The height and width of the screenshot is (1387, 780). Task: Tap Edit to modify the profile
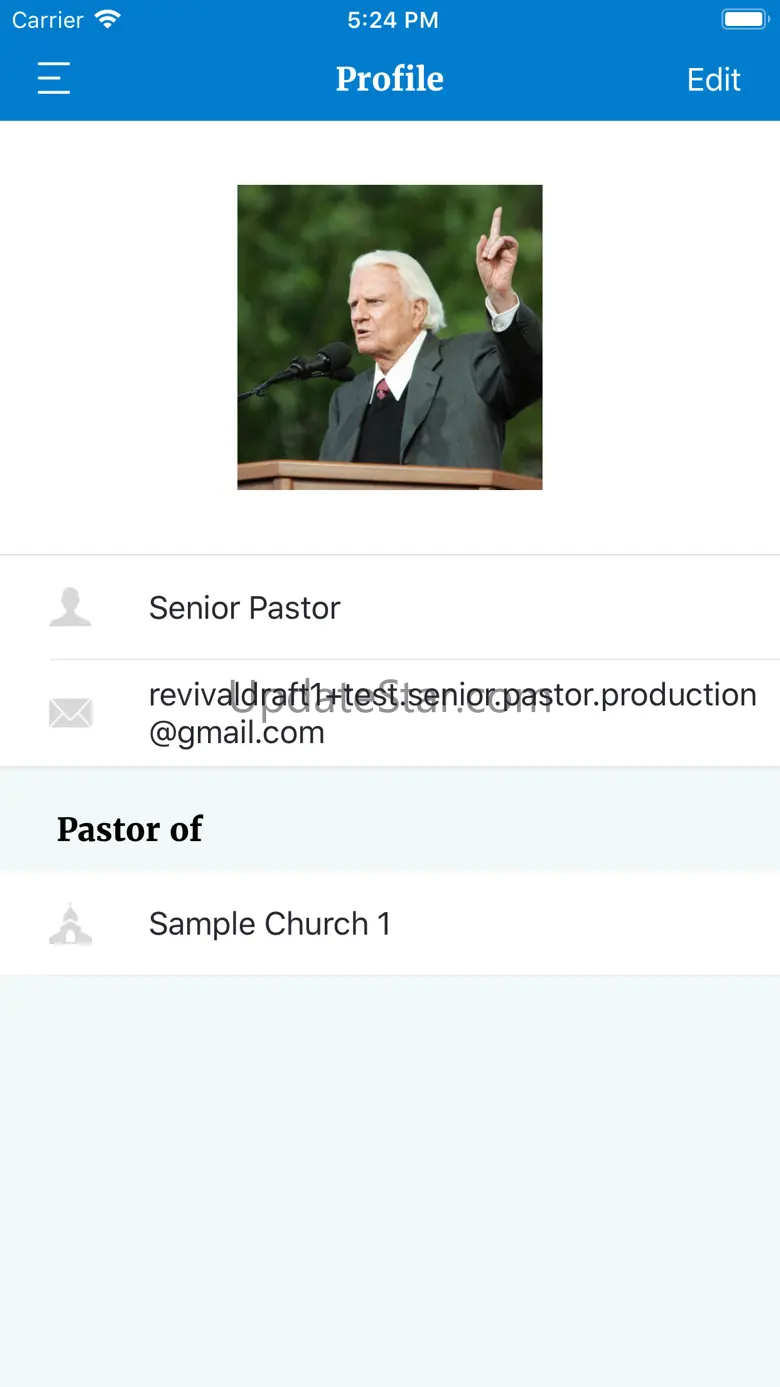[713, 80]
